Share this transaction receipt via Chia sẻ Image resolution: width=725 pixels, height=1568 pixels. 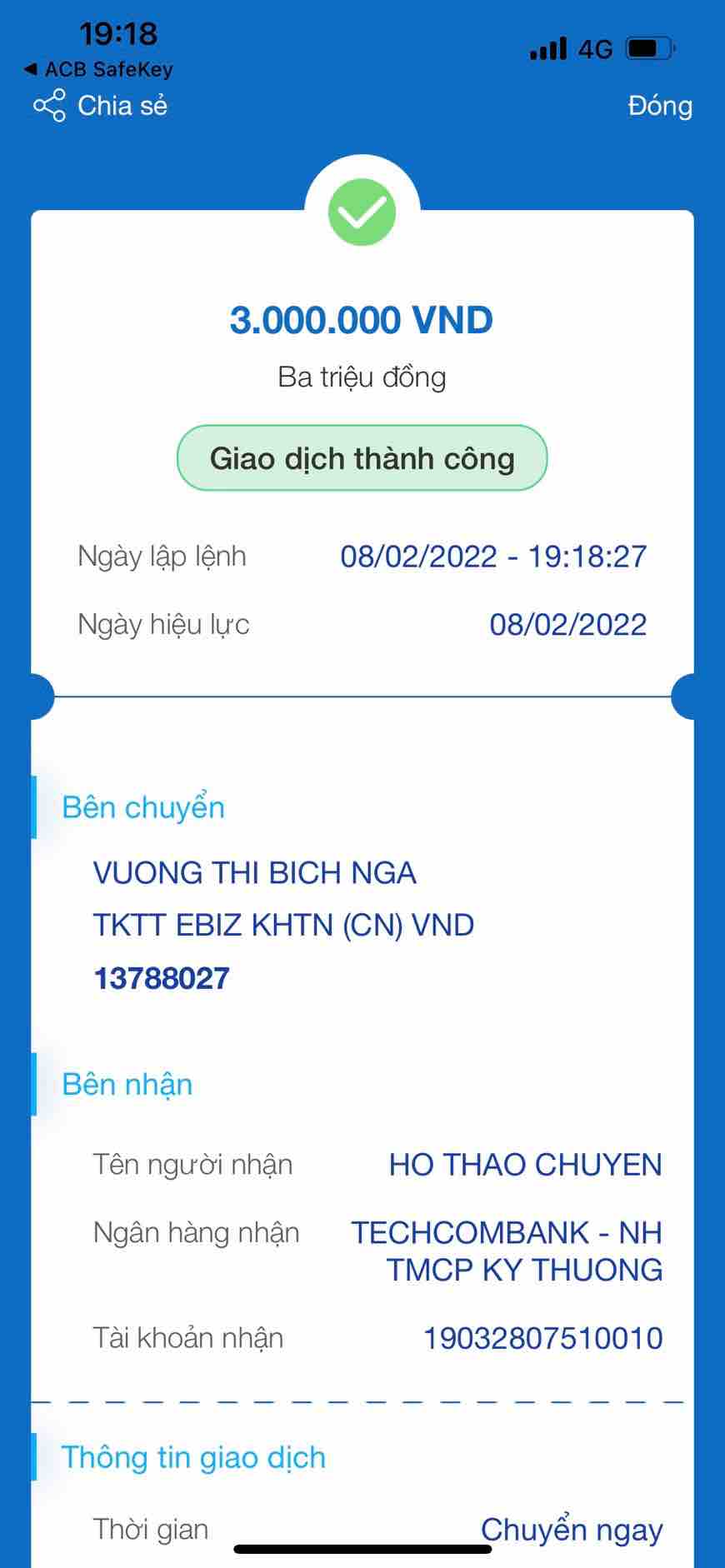[101, 106]
